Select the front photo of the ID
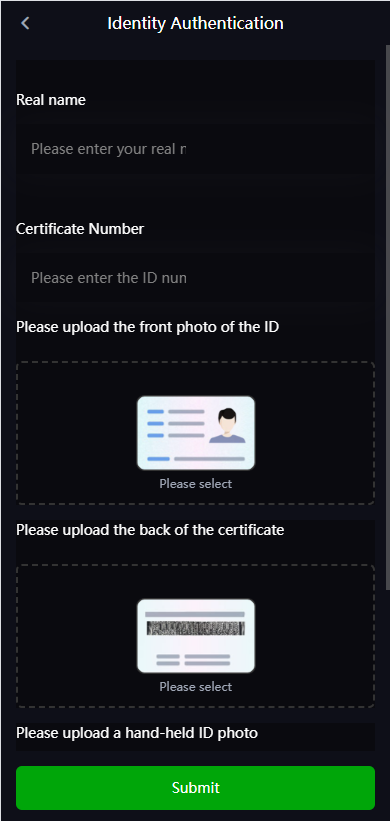This screenshot has height=821, width=390. [x=195, y=433]
